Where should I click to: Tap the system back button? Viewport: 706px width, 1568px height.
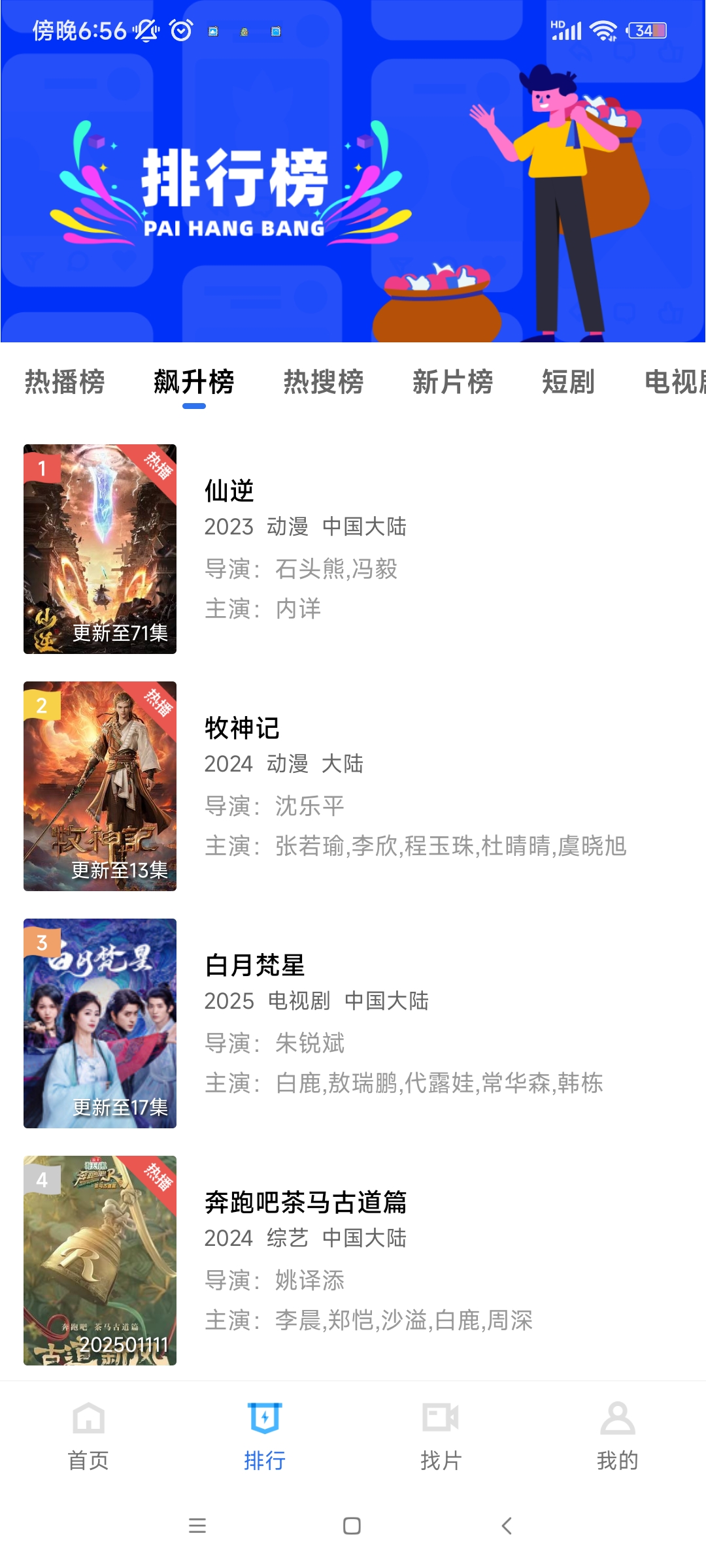coord(507,1526)
